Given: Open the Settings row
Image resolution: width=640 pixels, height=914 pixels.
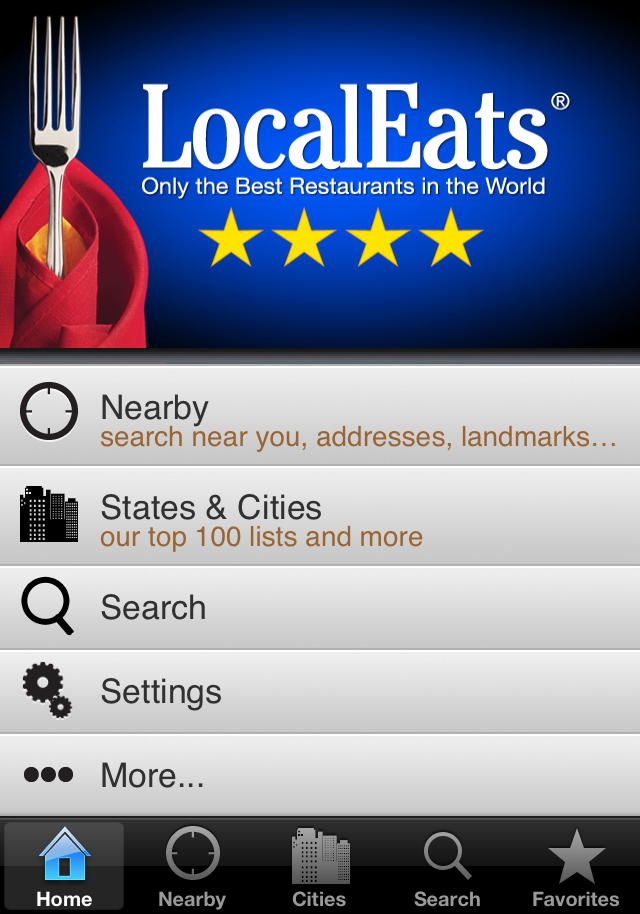Looking at the screenshot, I should 320,691.
